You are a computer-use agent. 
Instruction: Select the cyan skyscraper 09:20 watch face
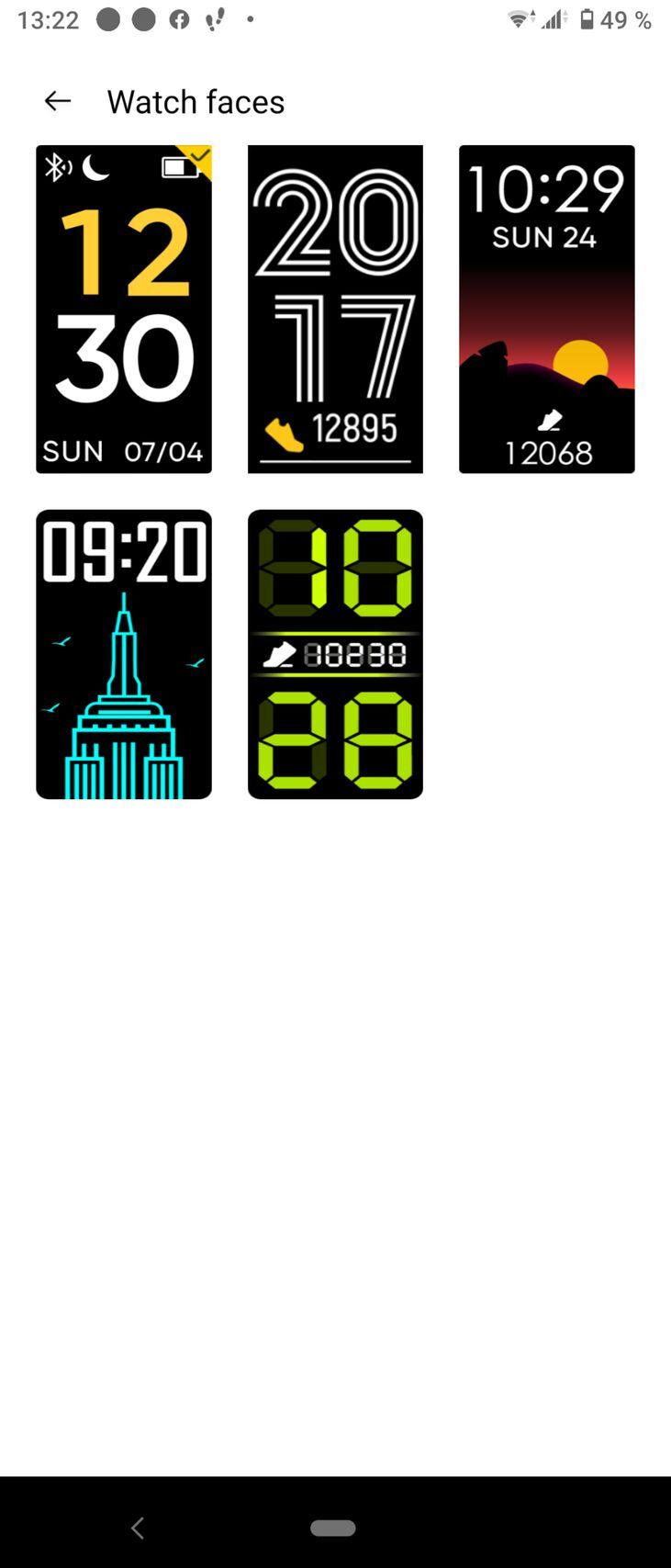coord(124,654)
